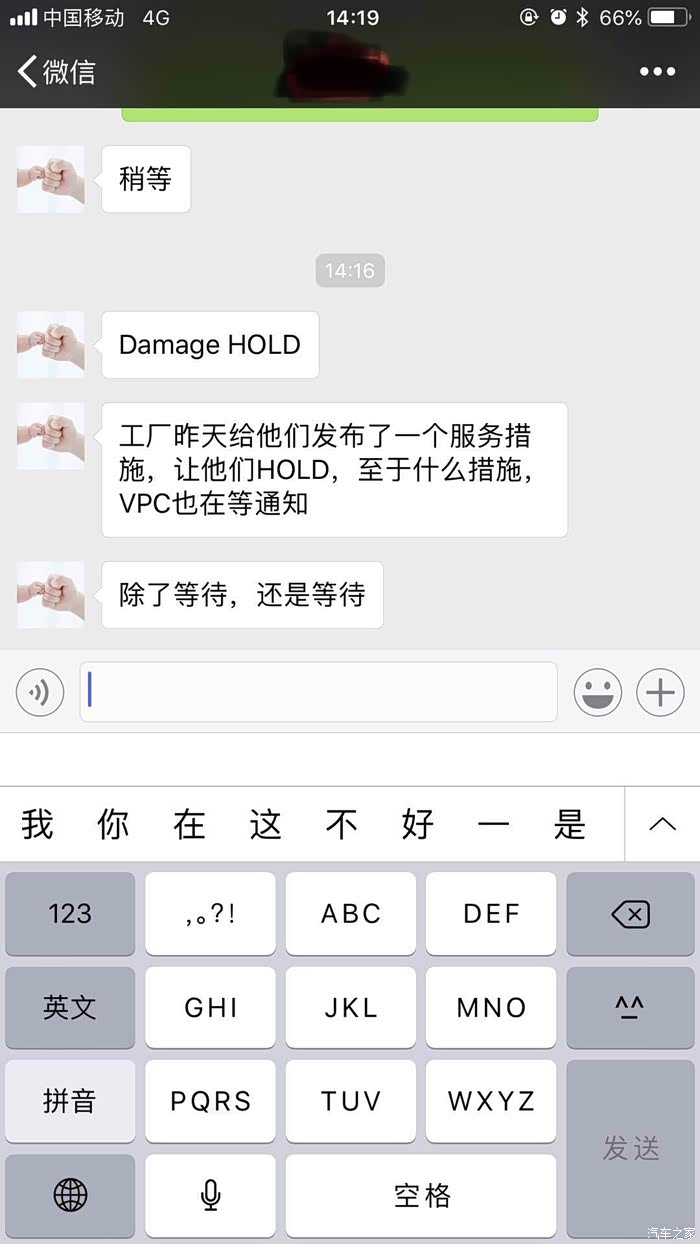Select the 拼音 input mode key
This screenshot has height=1244, width=700.
click(x=70, y=1101)
